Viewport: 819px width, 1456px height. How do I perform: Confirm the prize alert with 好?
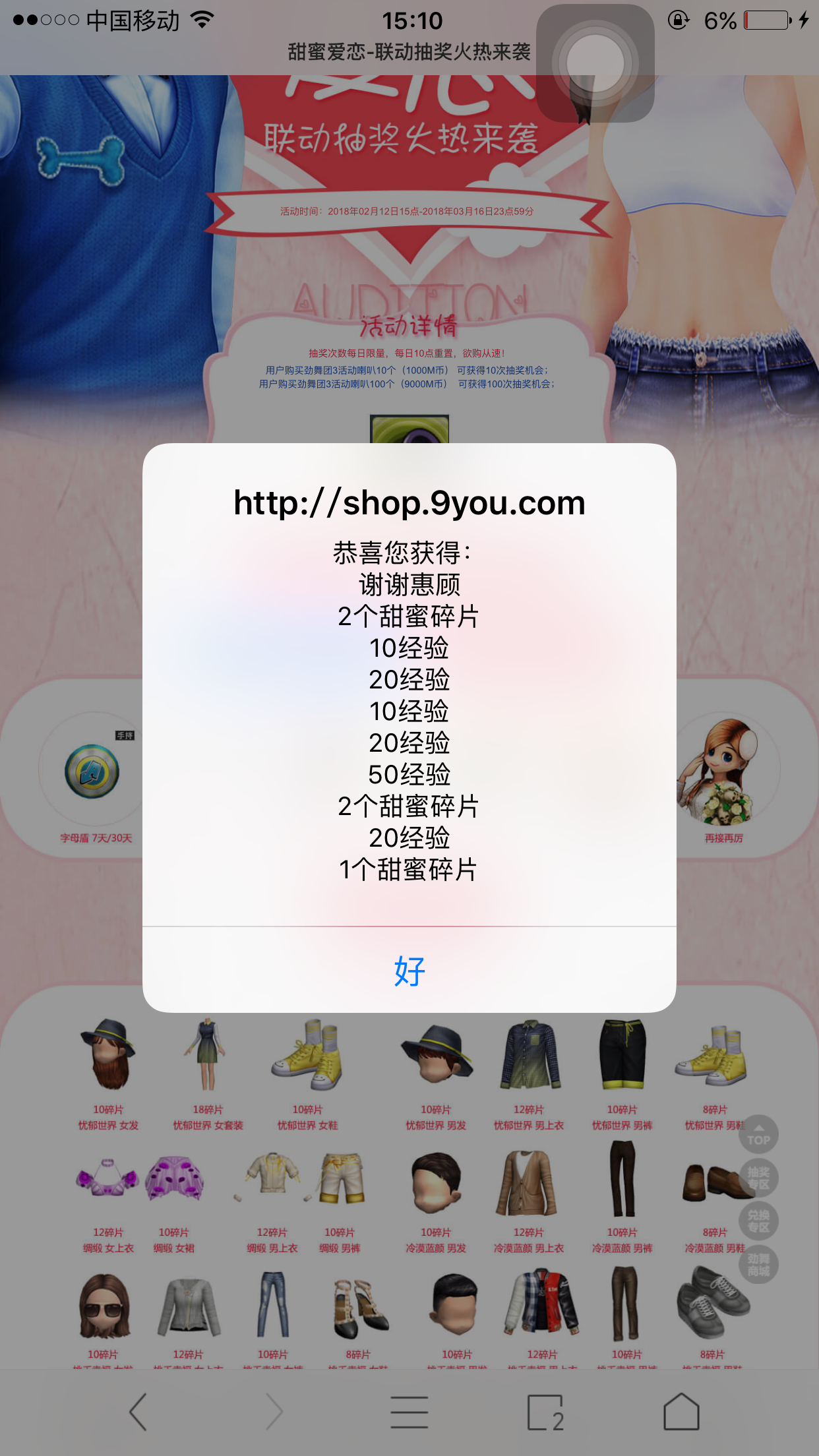pyautogui.click(x=409, y=971)
